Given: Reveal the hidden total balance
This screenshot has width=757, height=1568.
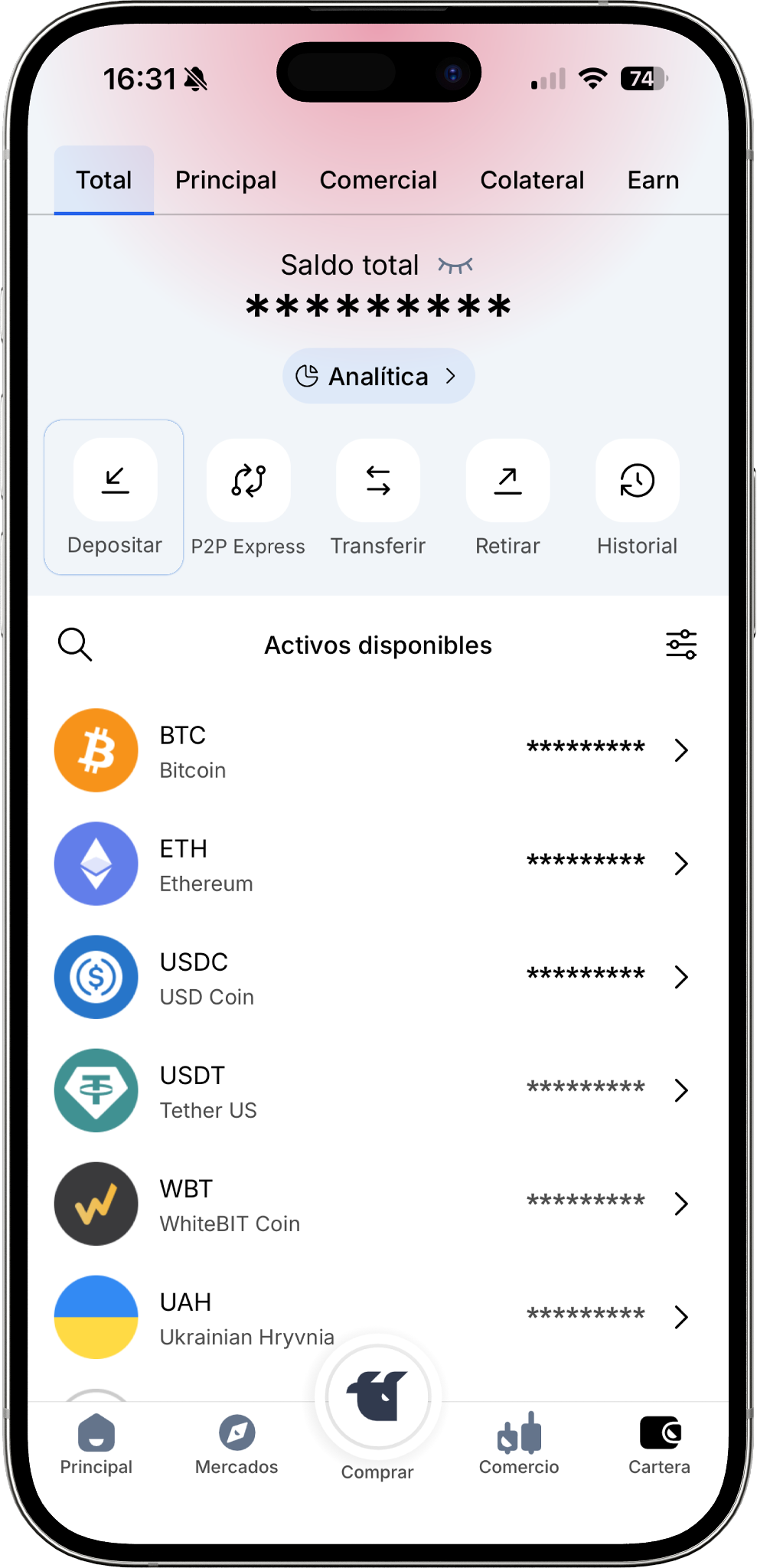Looking at the screenshot, I should pos(455,266).
